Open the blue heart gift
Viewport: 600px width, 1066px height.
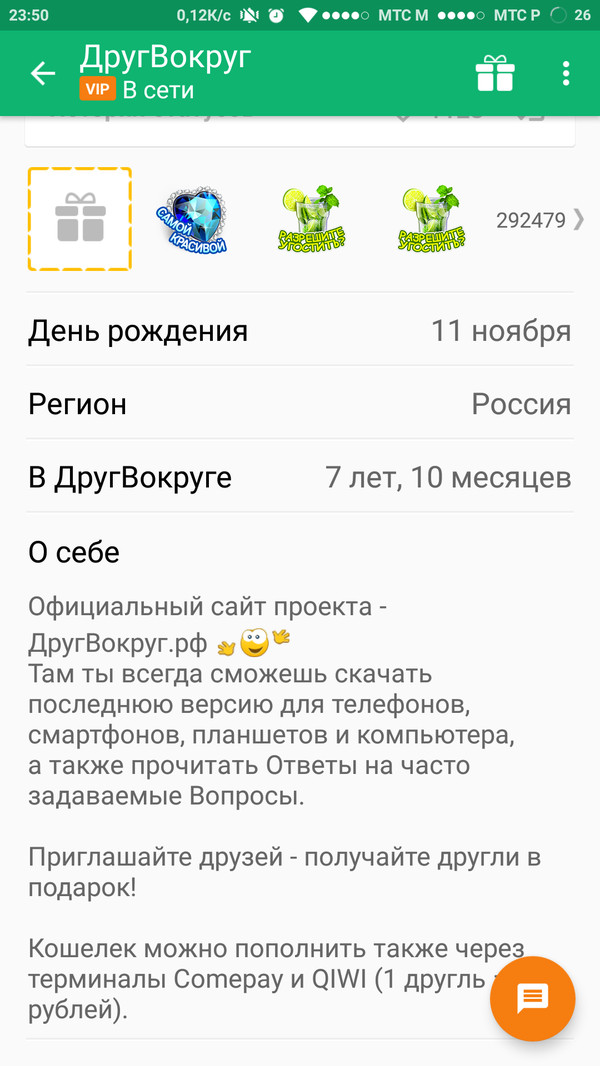point(191,219)
